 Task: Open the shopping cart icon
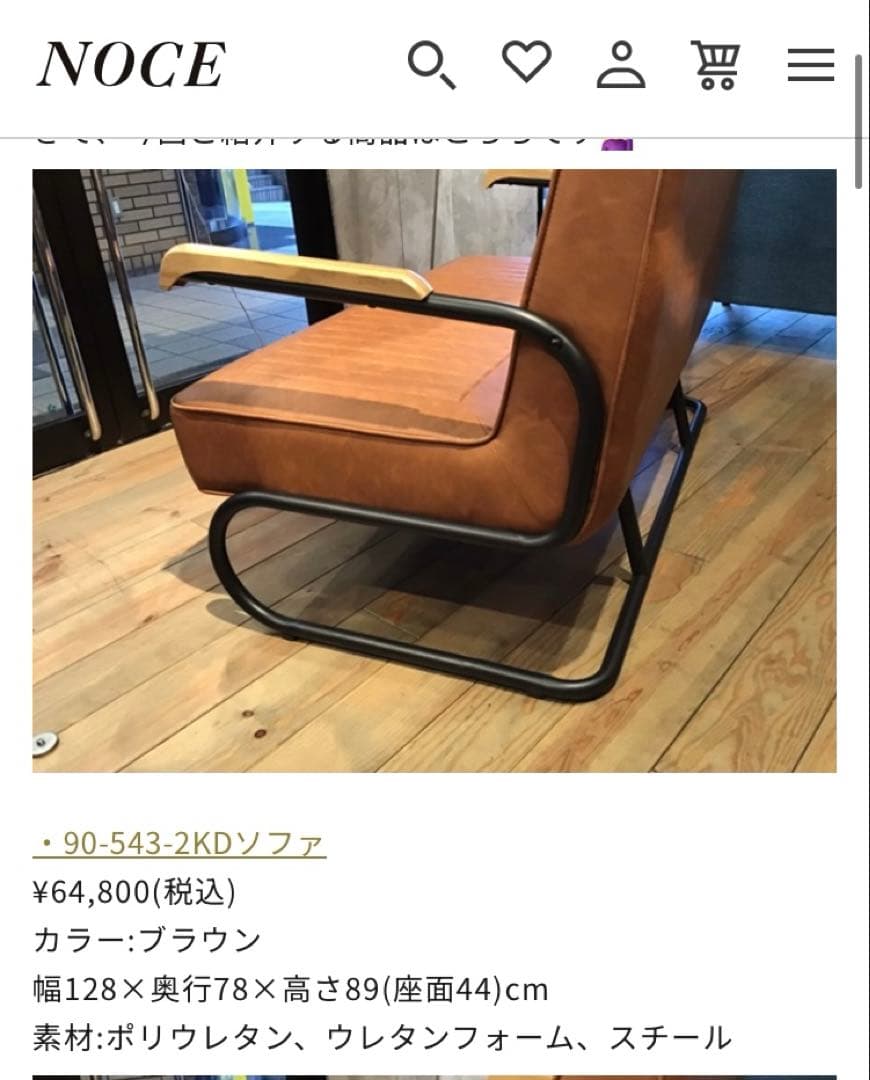point(714,63)
